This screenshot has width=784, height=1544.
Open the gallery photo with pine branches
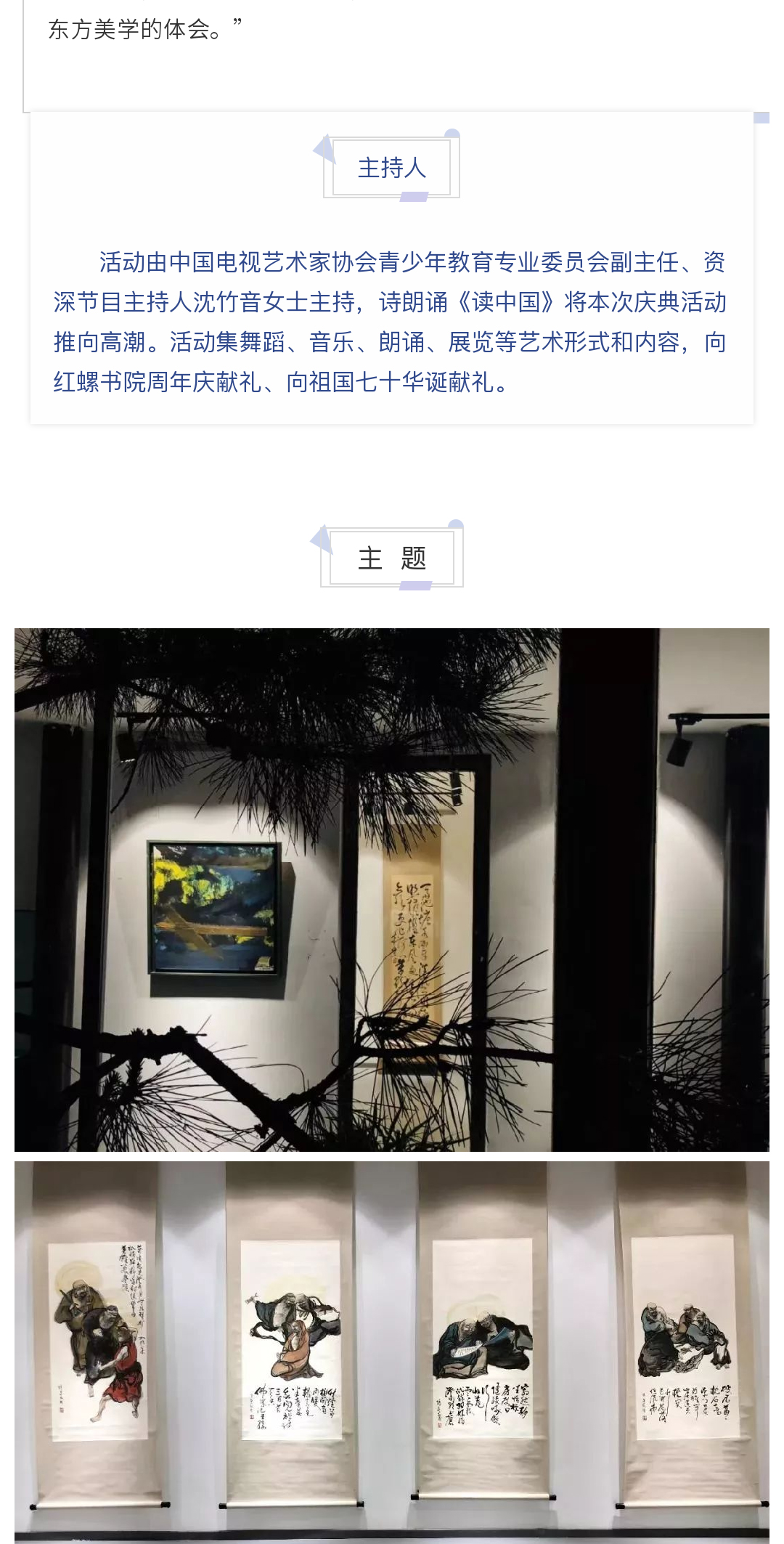tap(392, 889)
